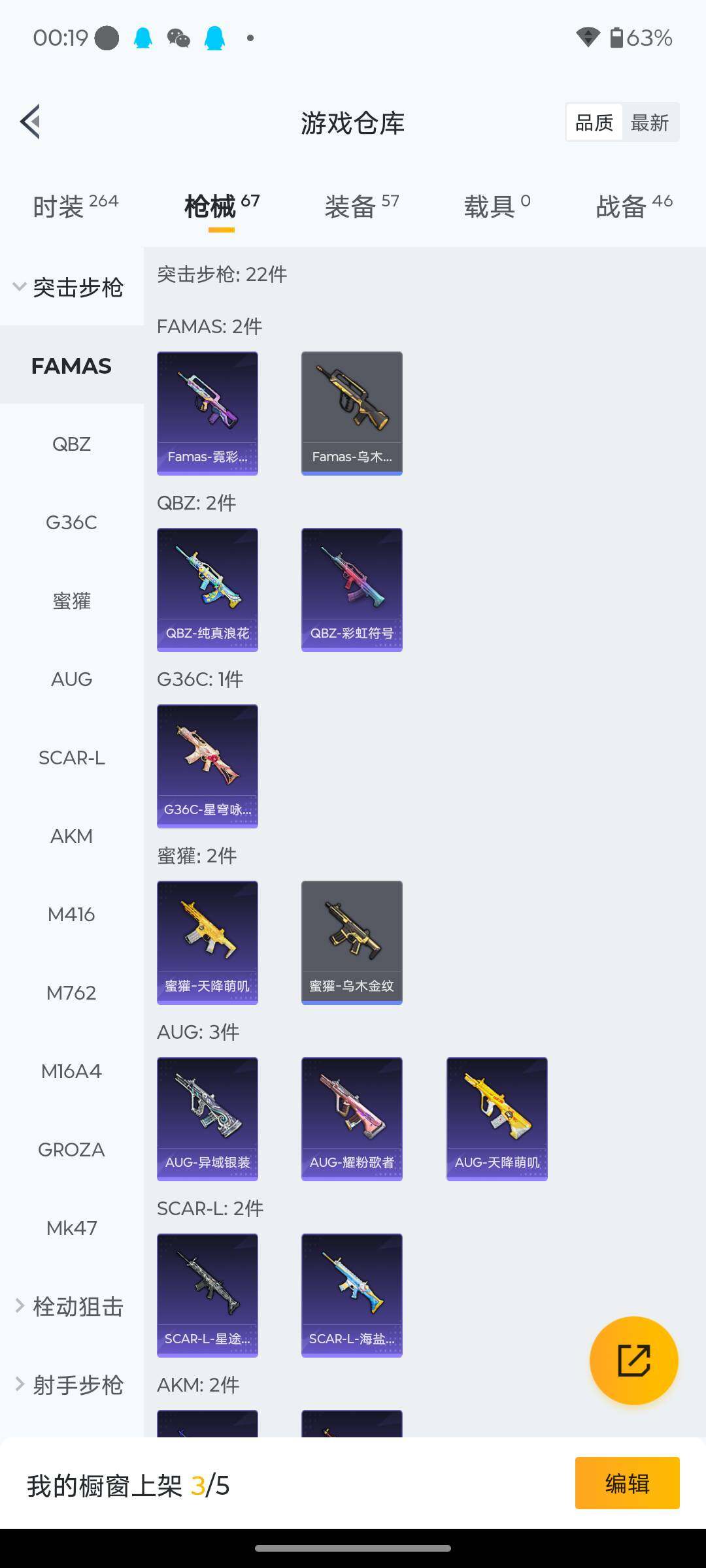The height and width of the screenshot is (1568, 706).
Task: Open the QBZ-纯真浪花 skin
Action: coord(207,589)
